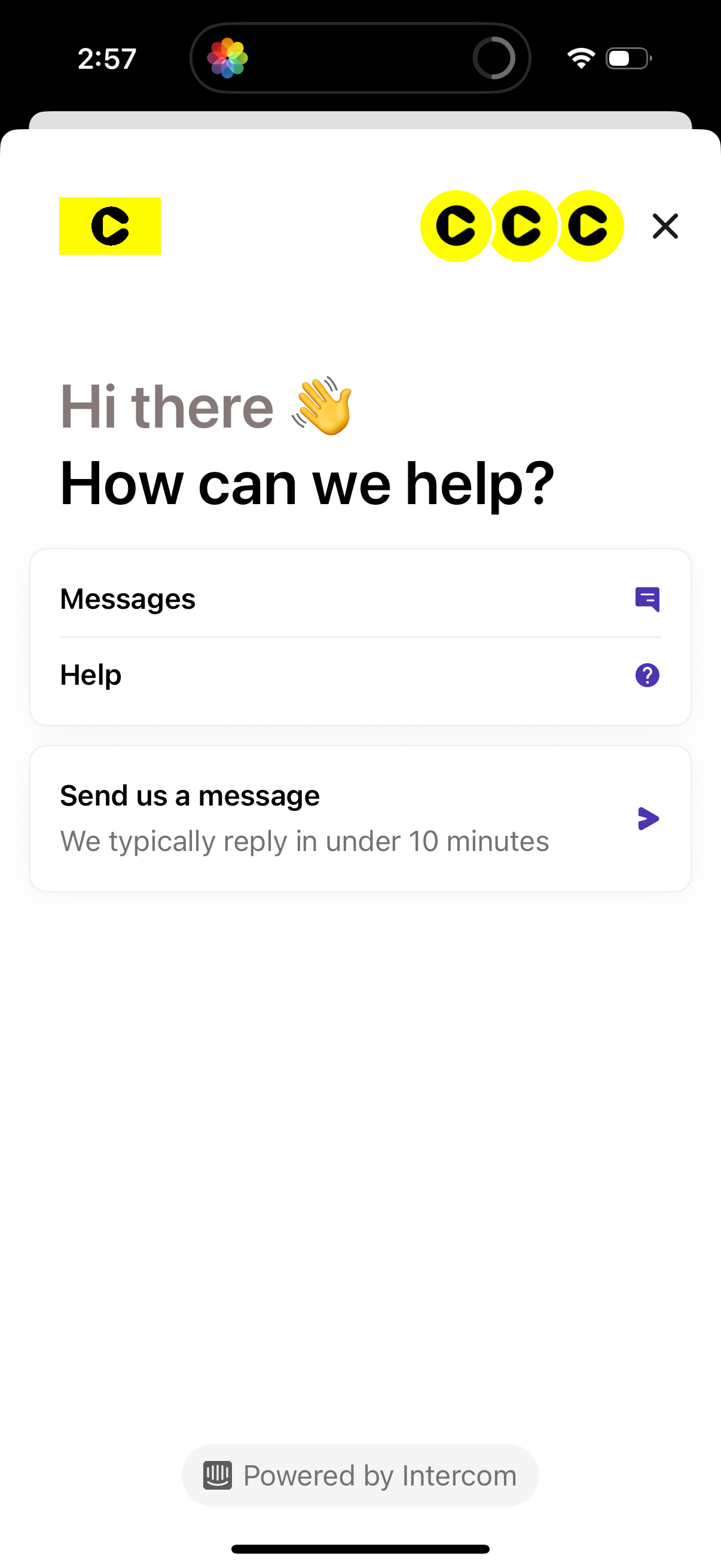This screenshot has width=721, height=1568.
Task: Tap the clock showing 2:57
Action: (x=106, y=57)
